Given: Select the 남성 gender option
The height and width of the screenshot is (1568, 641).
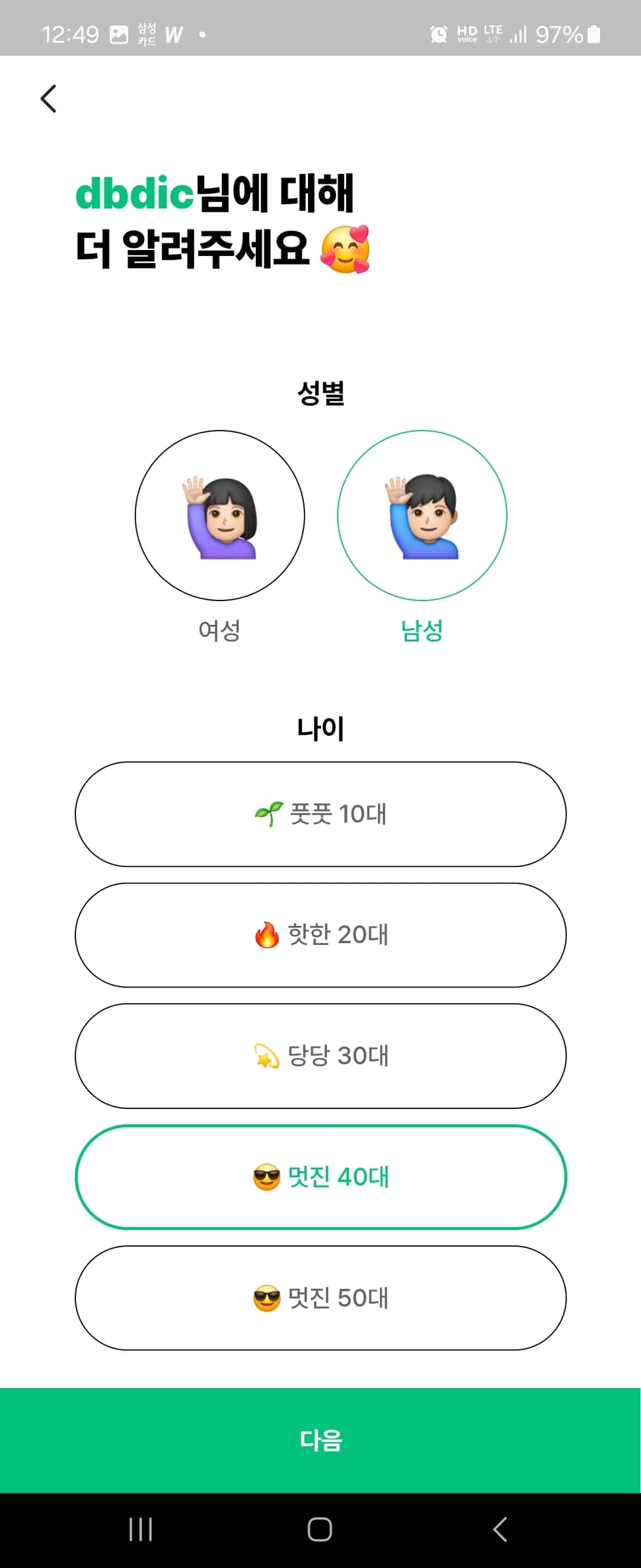Looking at the screenshot, I should (422, 515).
